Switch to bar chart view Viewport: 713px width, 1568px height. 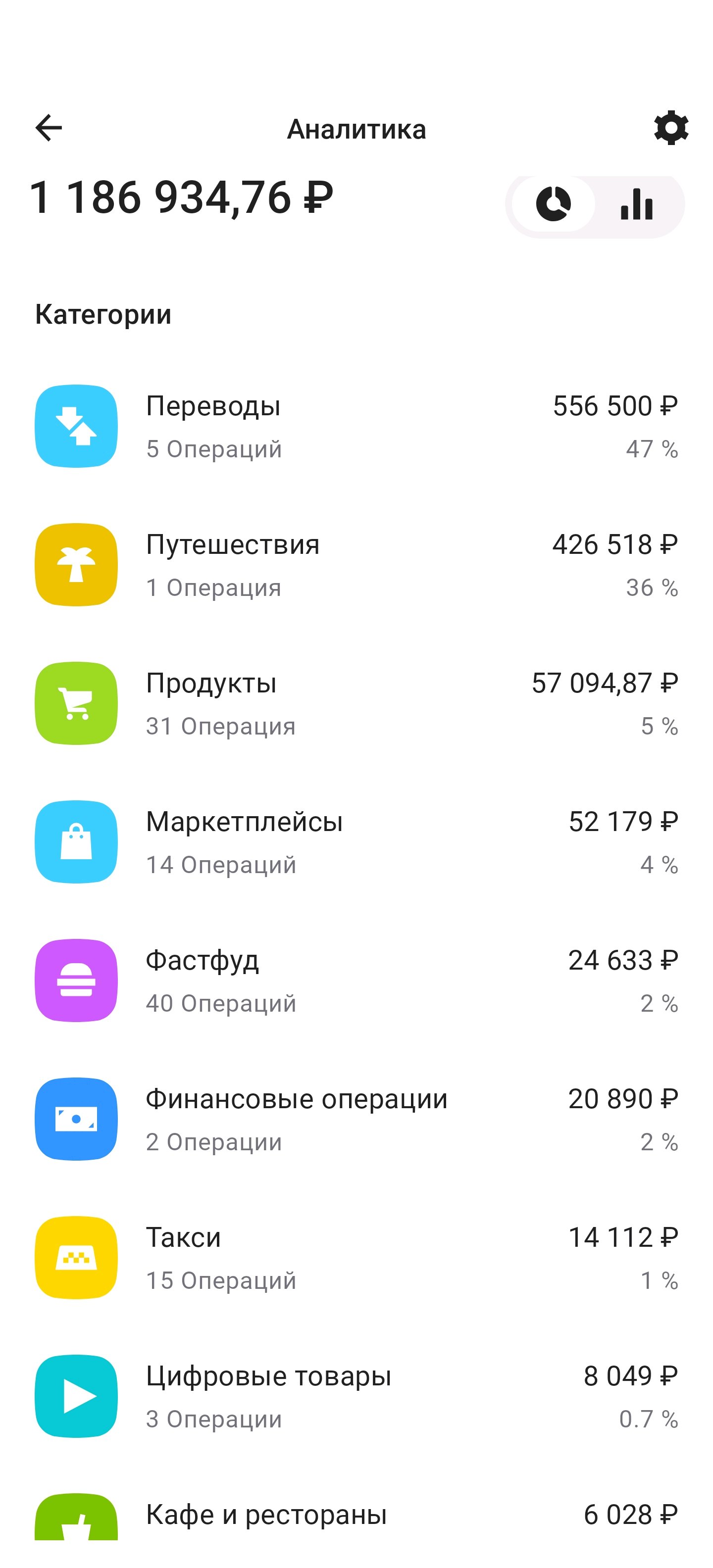(636, 204)
